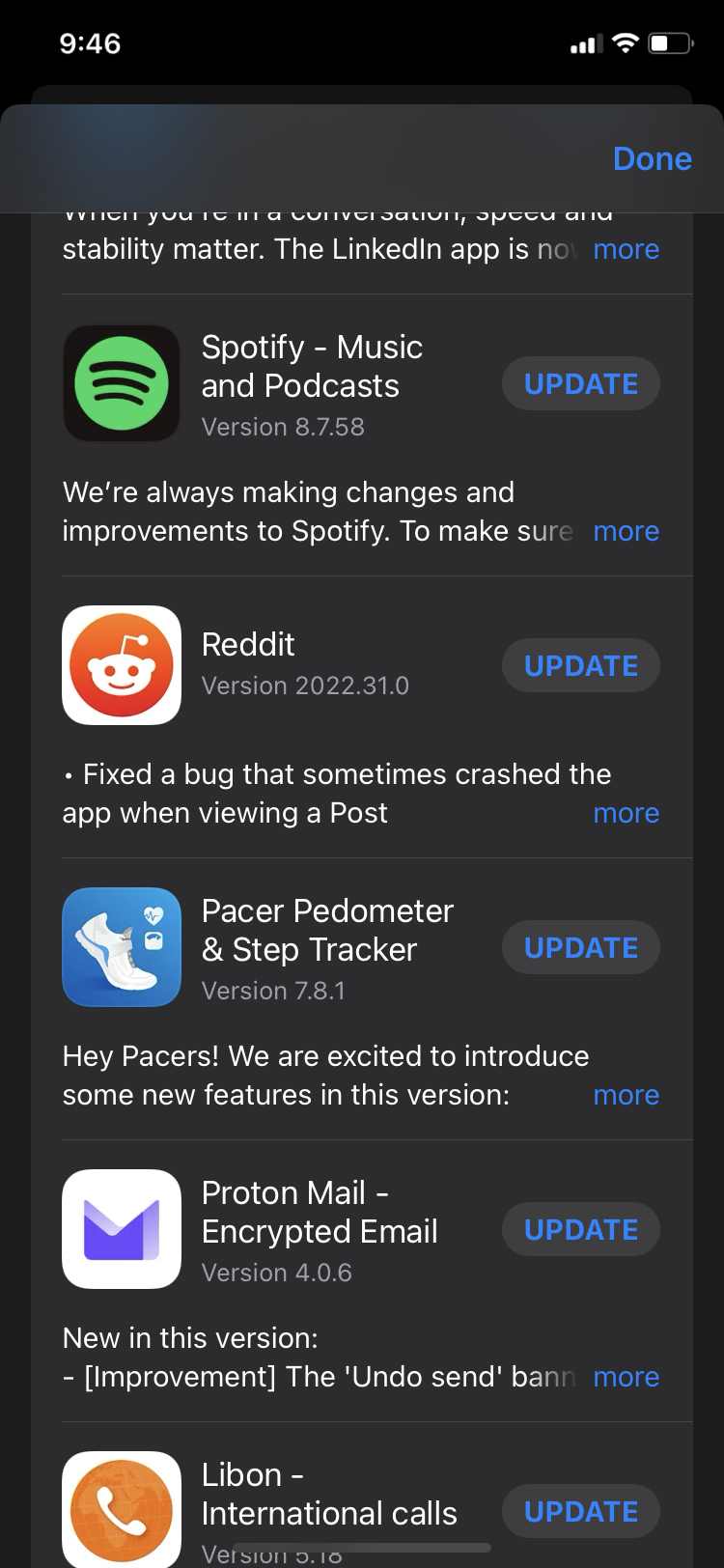724x1568 pixels.
Task: Update Proton Mail - Encrypted Email
Action: click(580, 1230)
